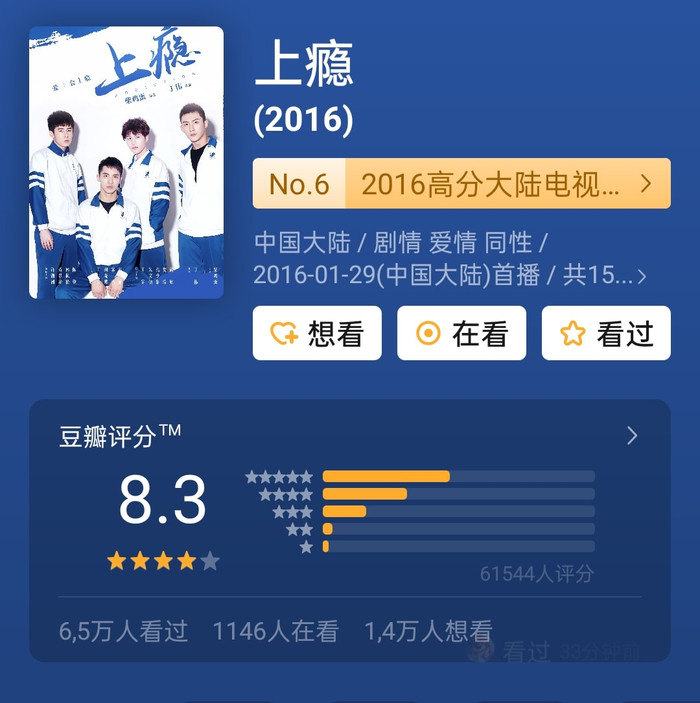Mark the show as 在看
The image size is (700, 703).
click(x=461, y=333)
